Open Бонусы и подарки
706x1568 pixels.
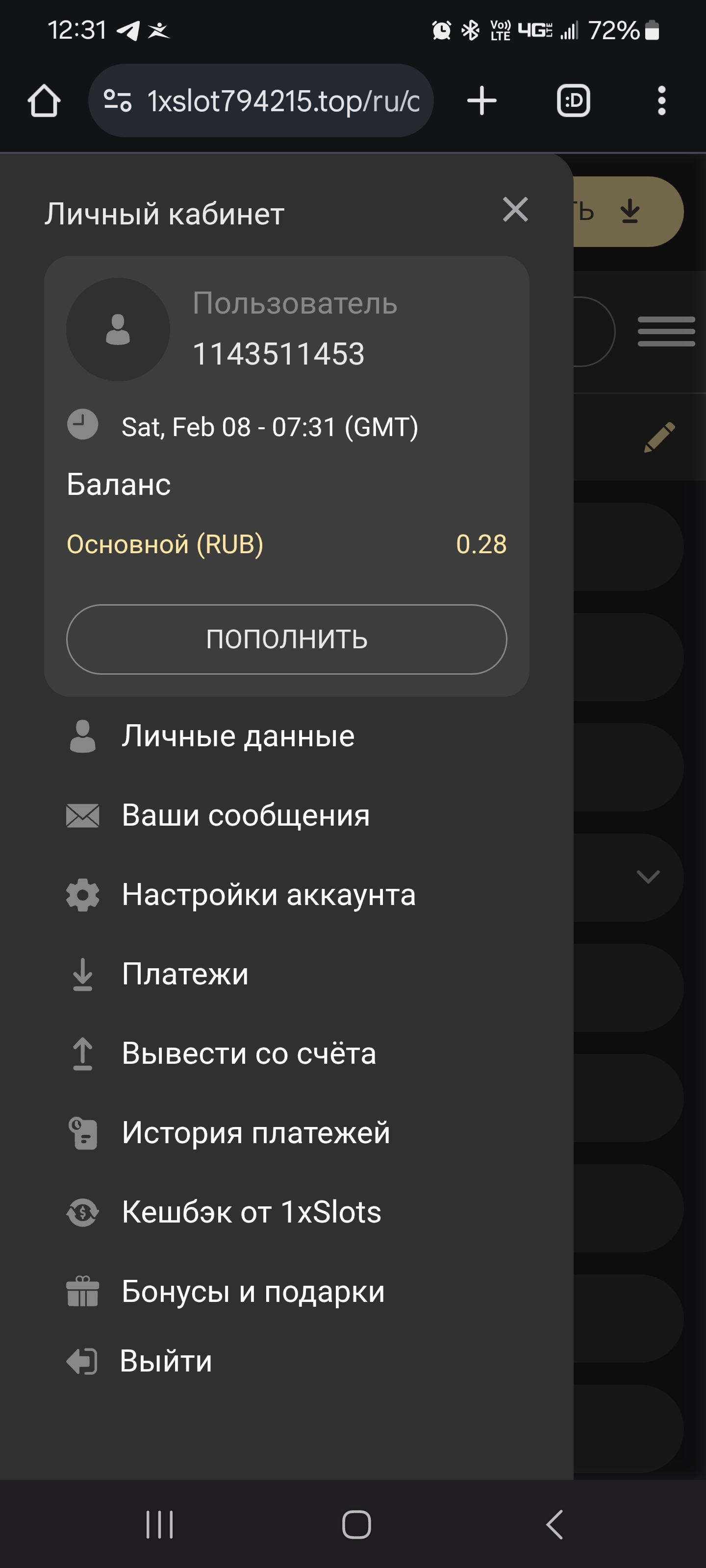click(253, 1291)
